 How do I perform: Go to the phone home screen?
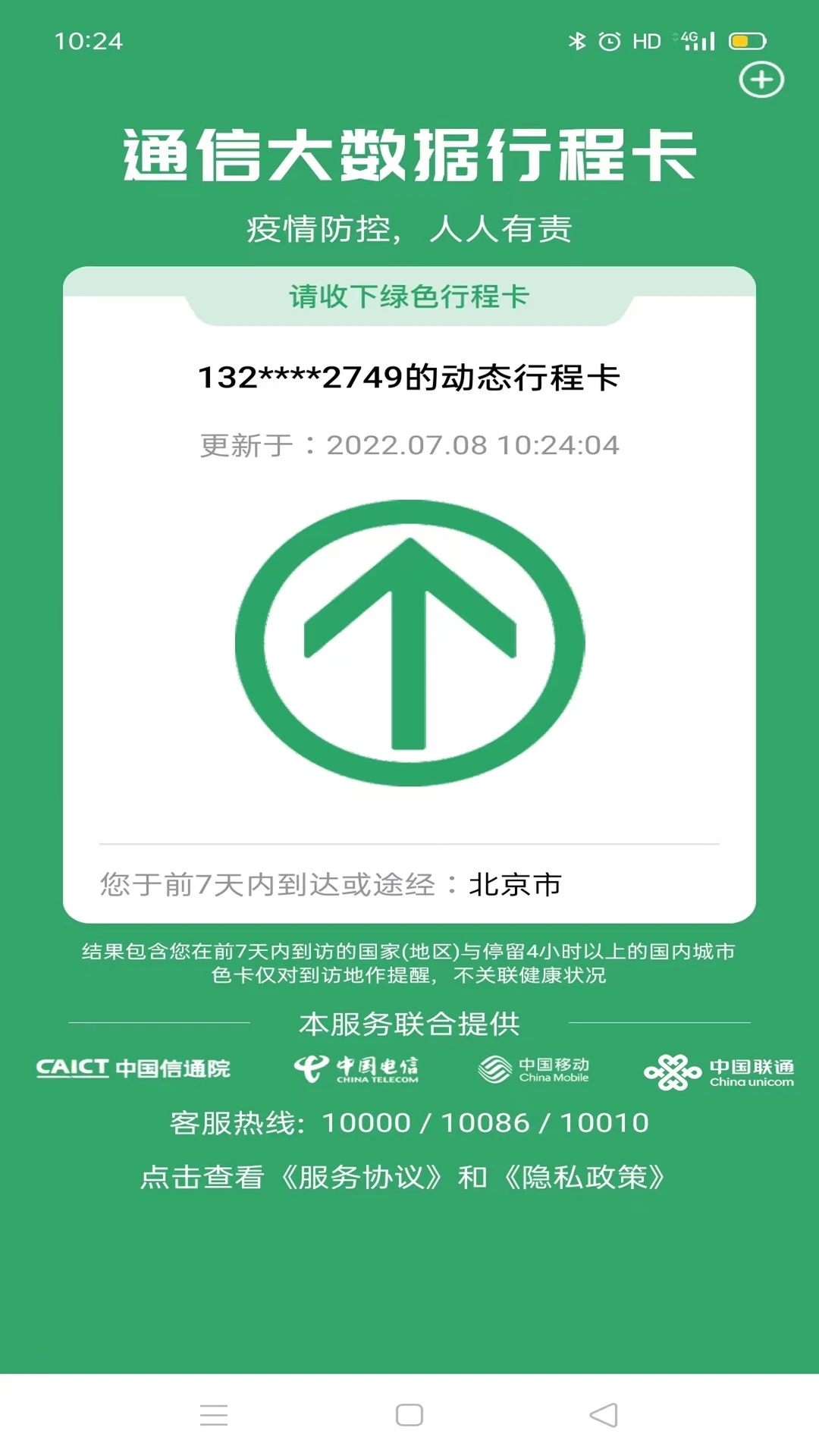pos(409,1415)
